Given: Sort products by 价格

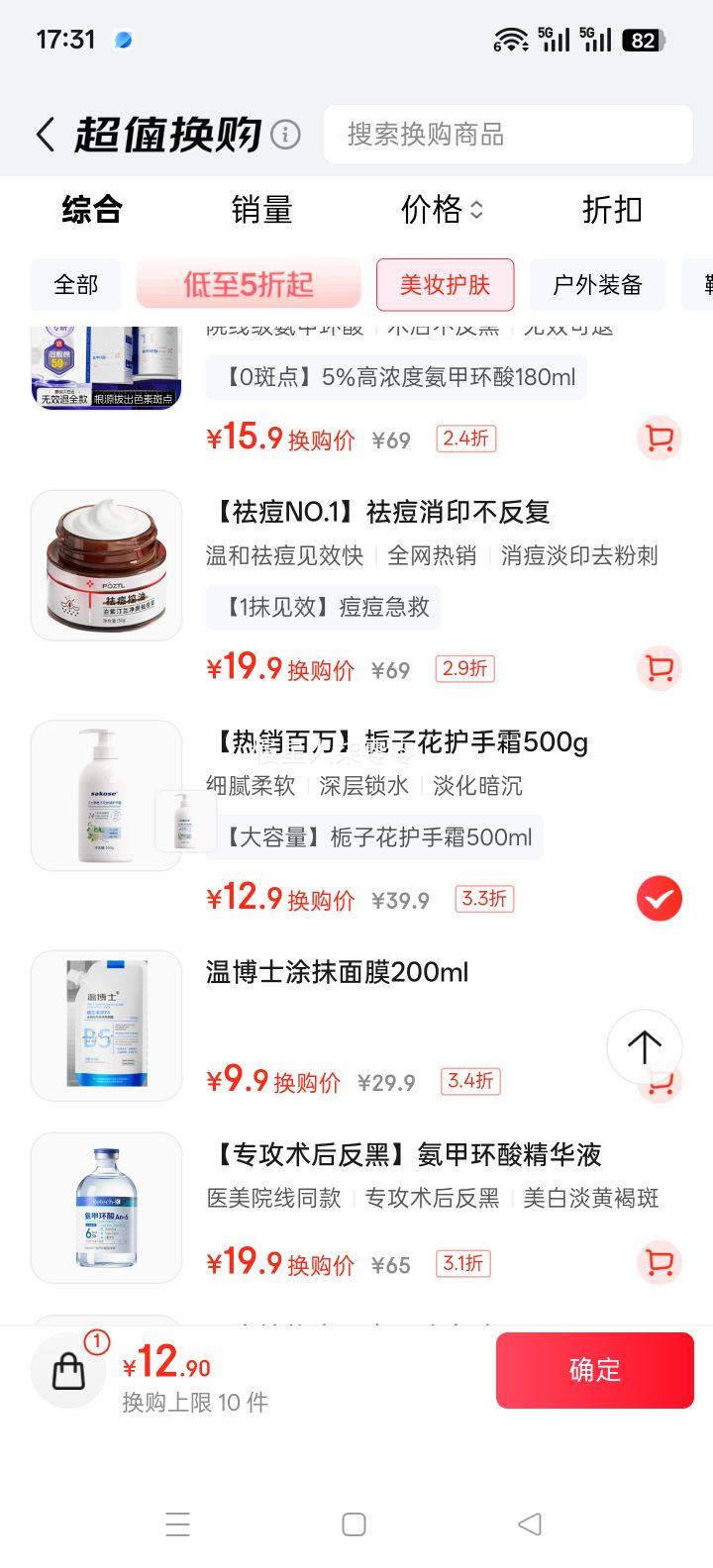Looking at the screenshot, I should pyautogui.click(x=442, y=210).
